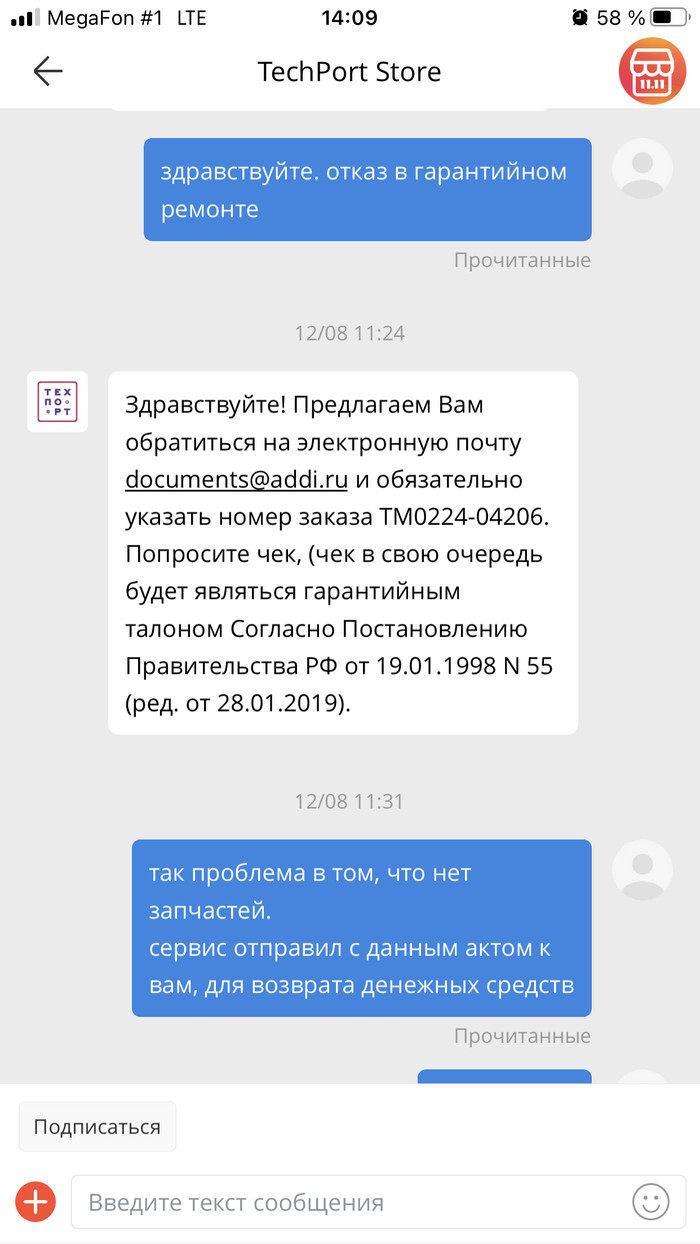Open the TechPort Store shop icon
Screen dimensions: 700x1244
651,72
